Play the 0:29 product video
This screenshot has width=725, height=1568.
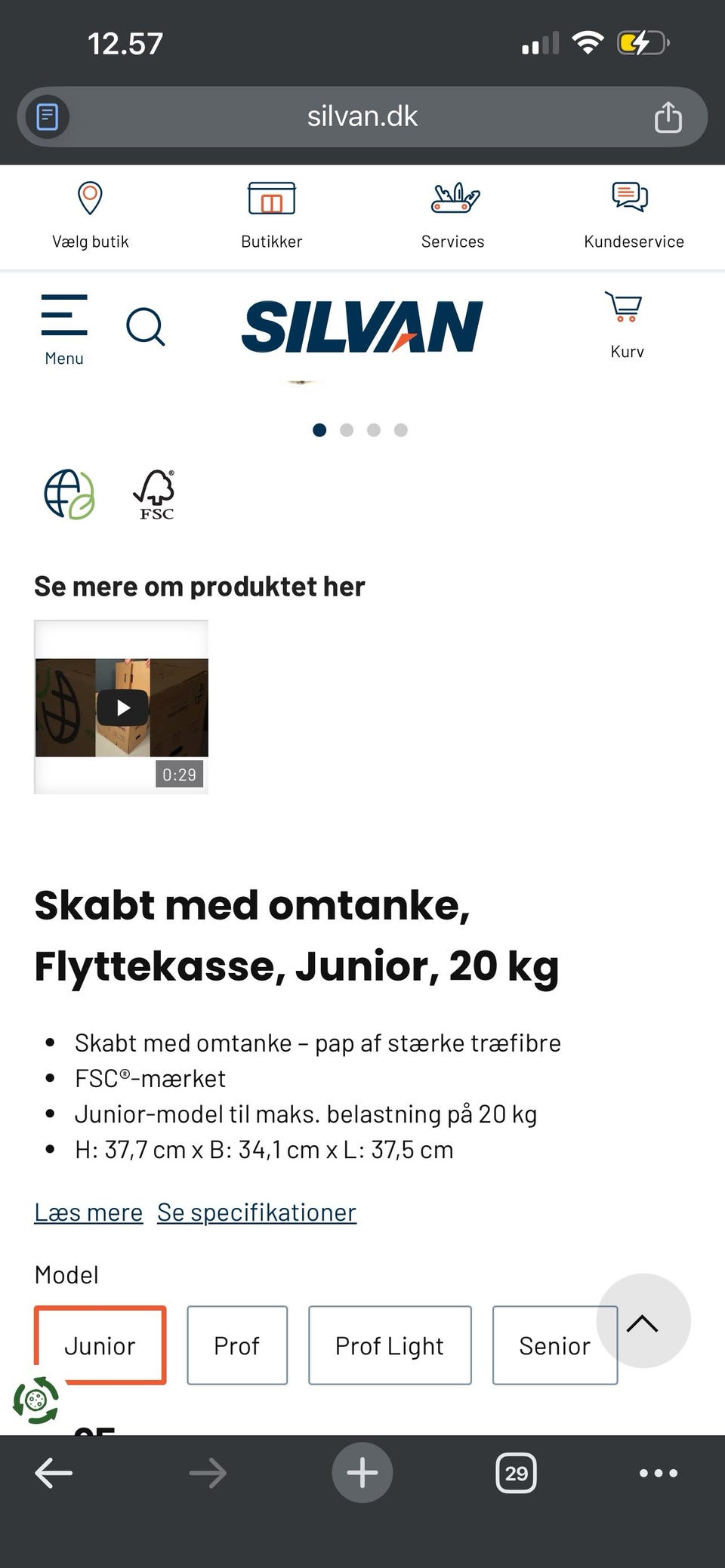pos(122,707)
